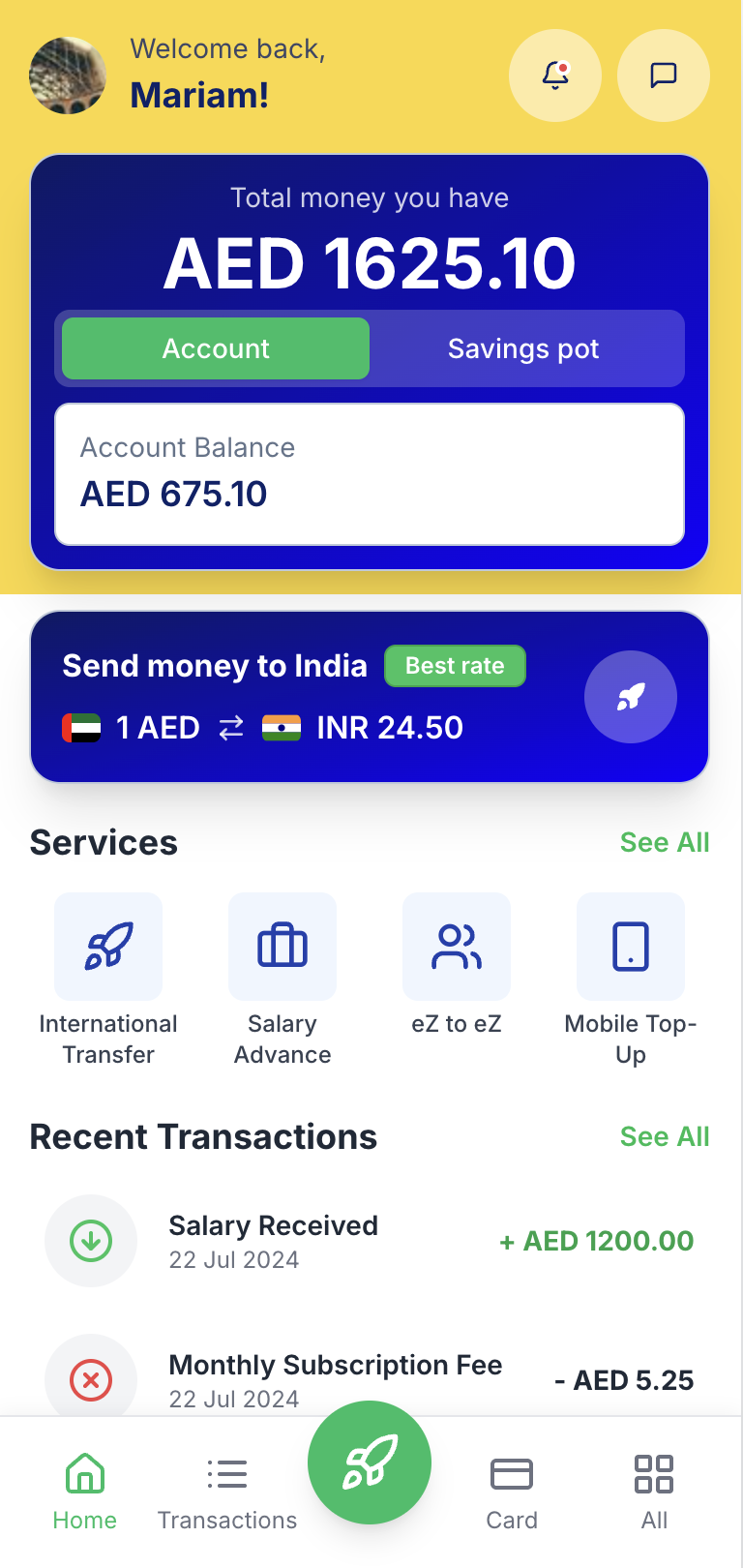Image resolution: width=743 pixels, height=1568 pixels.
Task: Open chat using the speech bubble icon
Action: [663, 75]
